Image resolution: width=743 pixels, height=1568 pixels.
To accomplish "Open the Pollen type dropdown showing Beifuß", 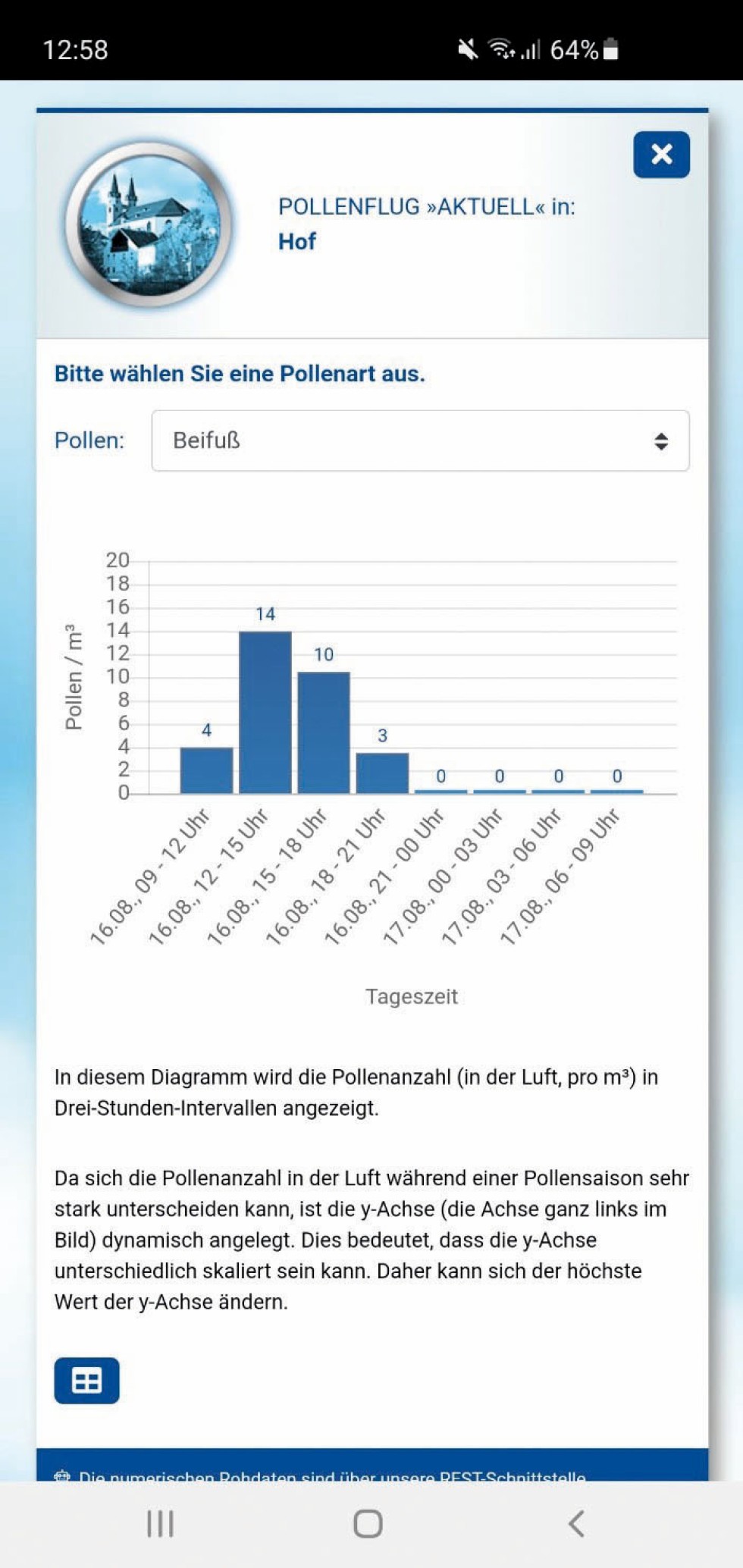I will pos(420,441).
